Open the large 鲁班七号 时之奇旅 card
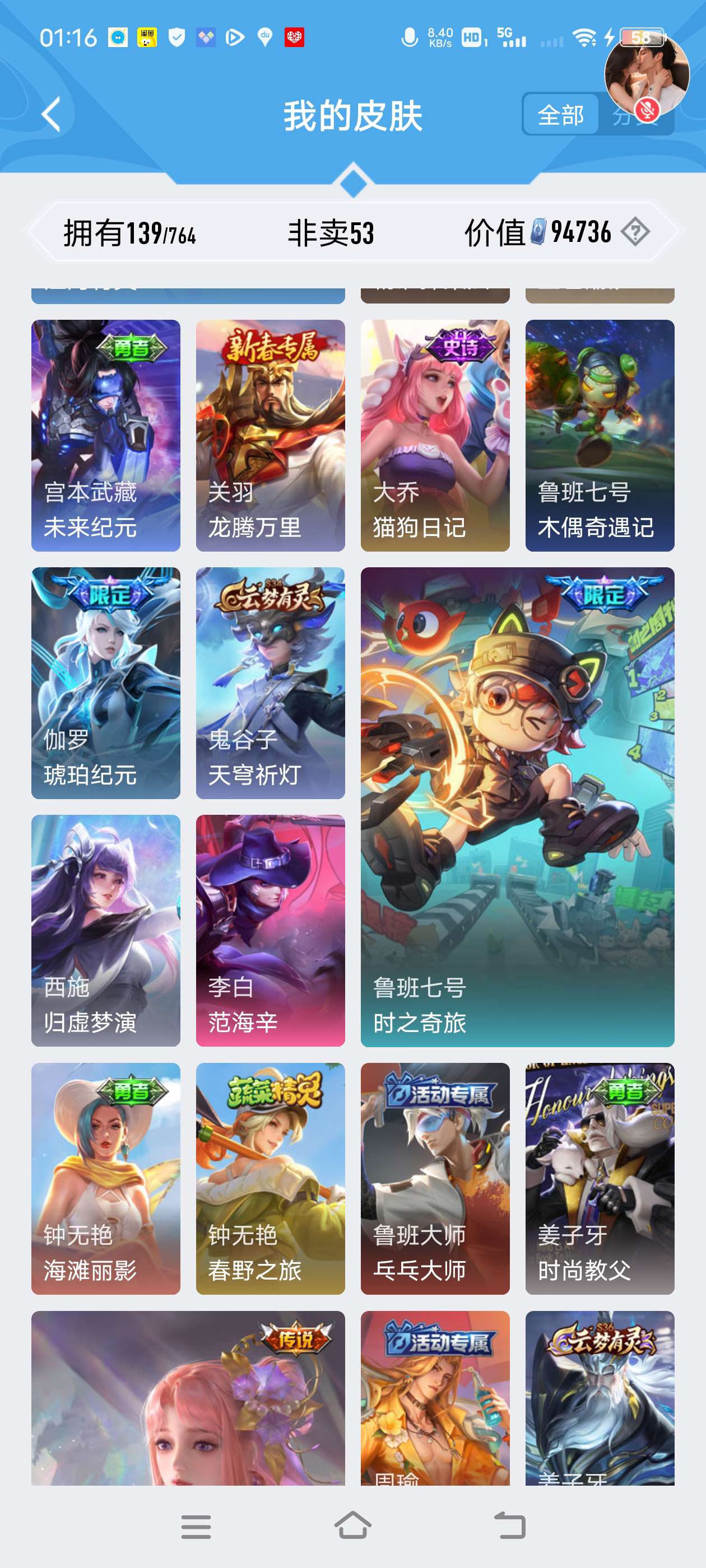This screenshot has height=1568, width=706. [x=517, y=806]
